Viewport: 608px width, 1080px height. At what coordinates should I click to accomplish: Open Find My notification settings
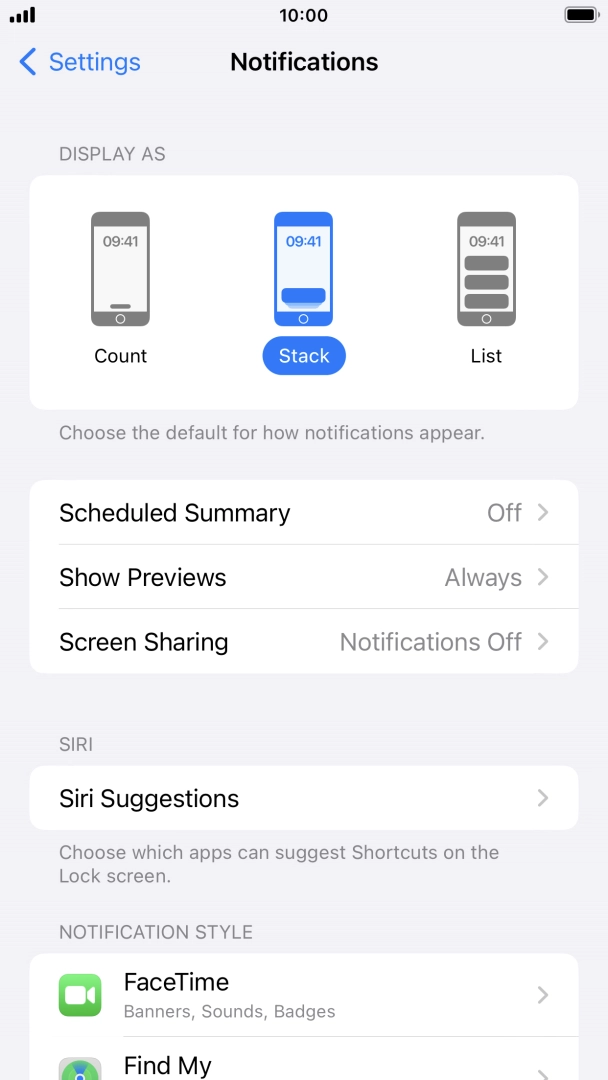tap(304, 1059)
